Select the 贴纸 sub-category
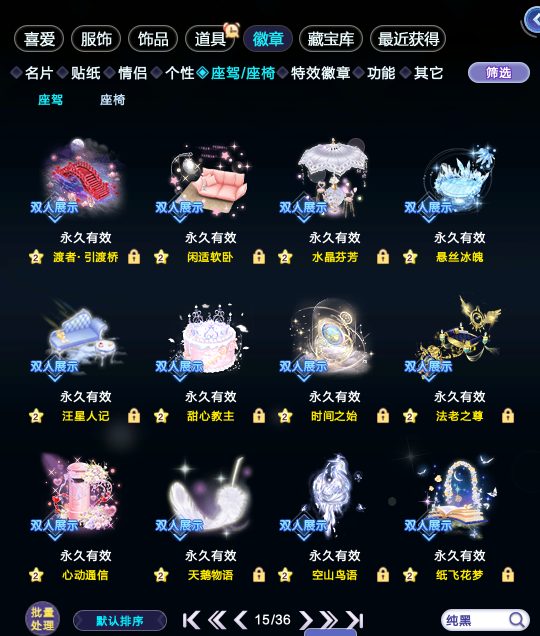 (x=85, y=73)
